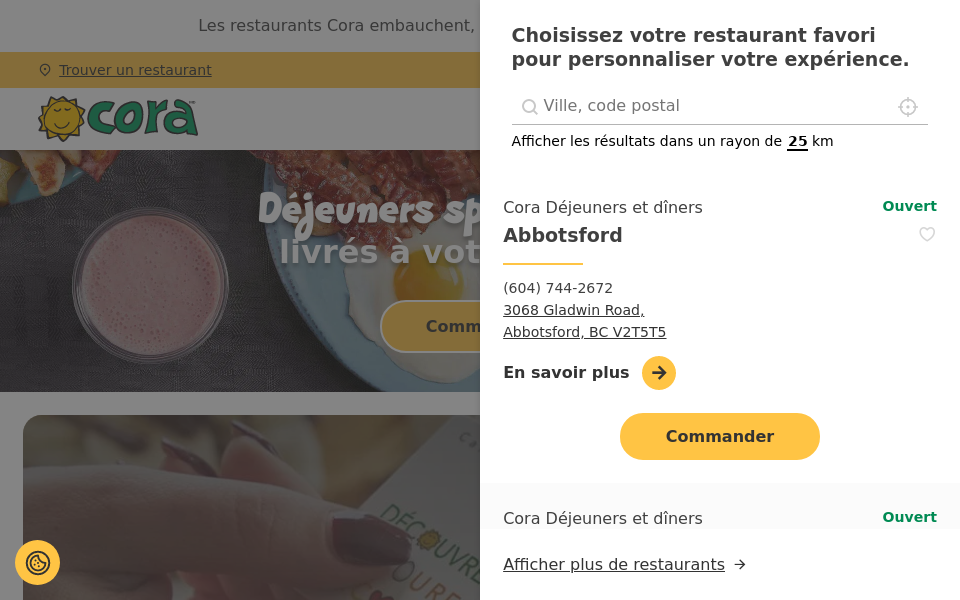Tap En savoir plus arrow for Abbotsford
The image size is (960, 600).
pyautogui.click(x=659, y=373)
